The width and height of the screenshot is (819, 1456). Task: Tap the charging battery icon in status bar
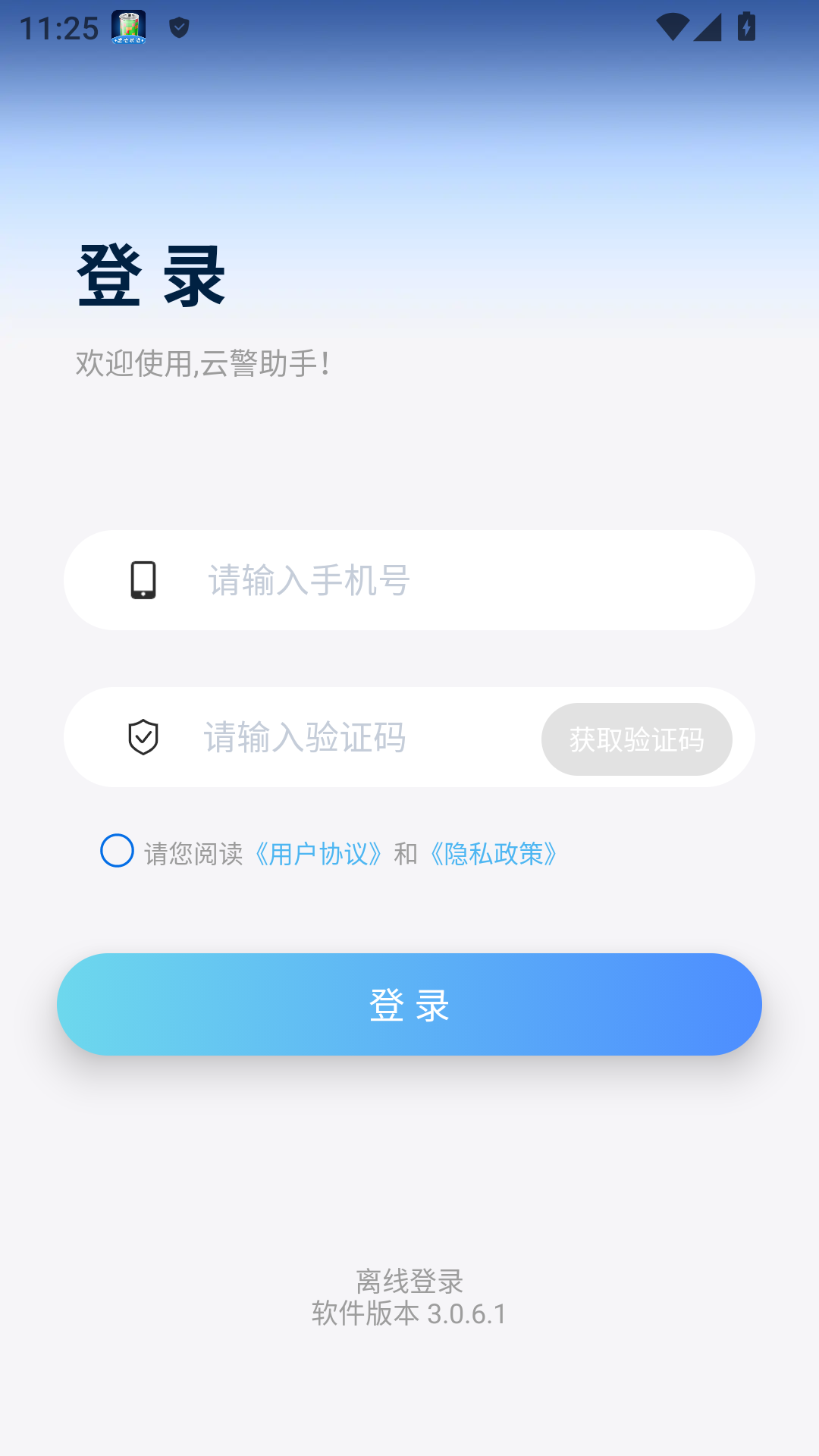745,27
